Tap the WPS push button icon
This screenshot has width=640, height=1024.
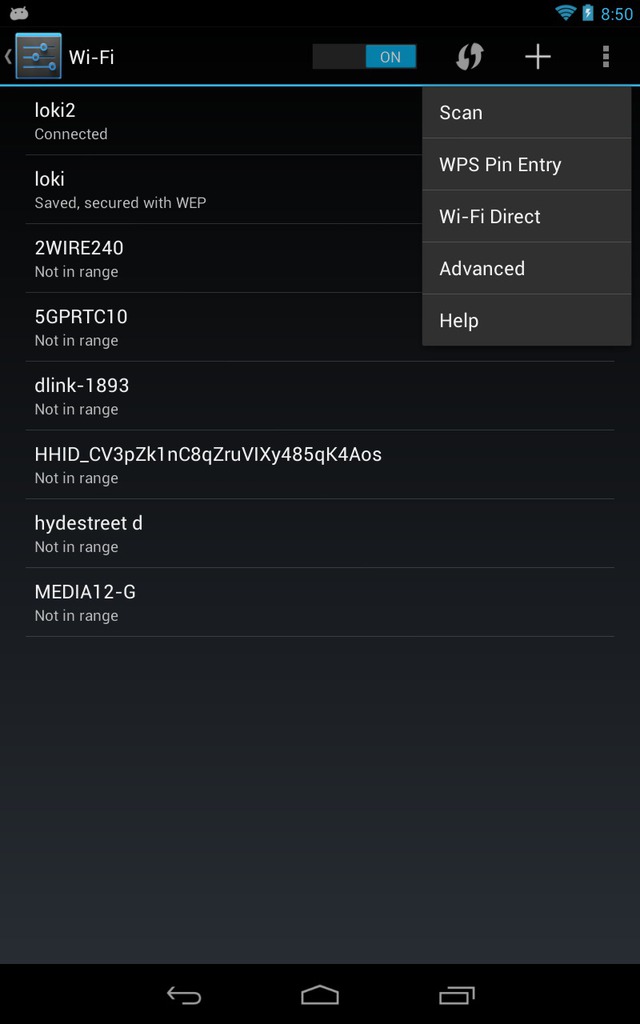(x=469, y=57)
